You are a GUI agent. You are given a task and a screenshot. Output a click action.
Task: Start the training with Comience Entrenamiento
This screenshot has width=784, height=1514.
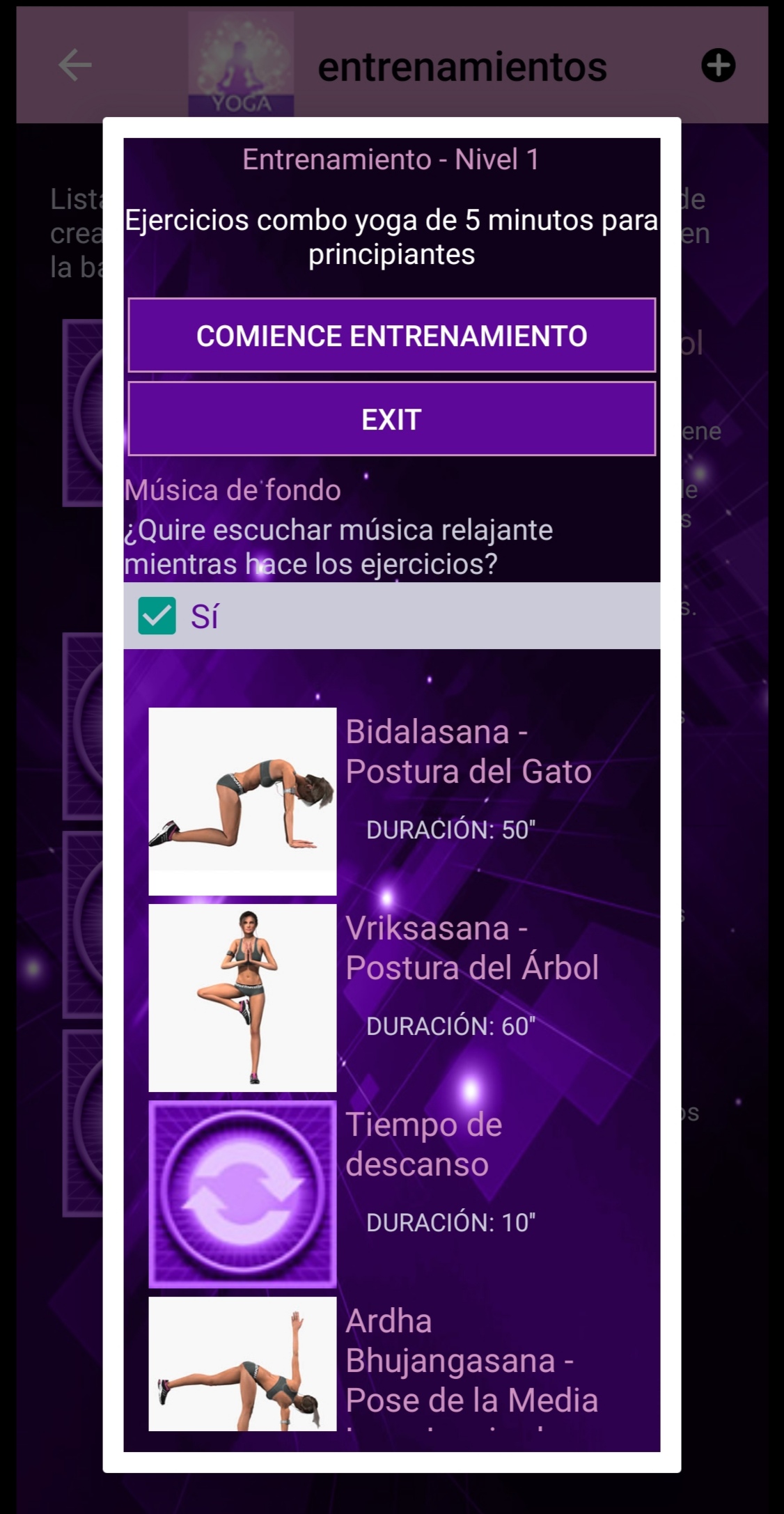[391, 336]
